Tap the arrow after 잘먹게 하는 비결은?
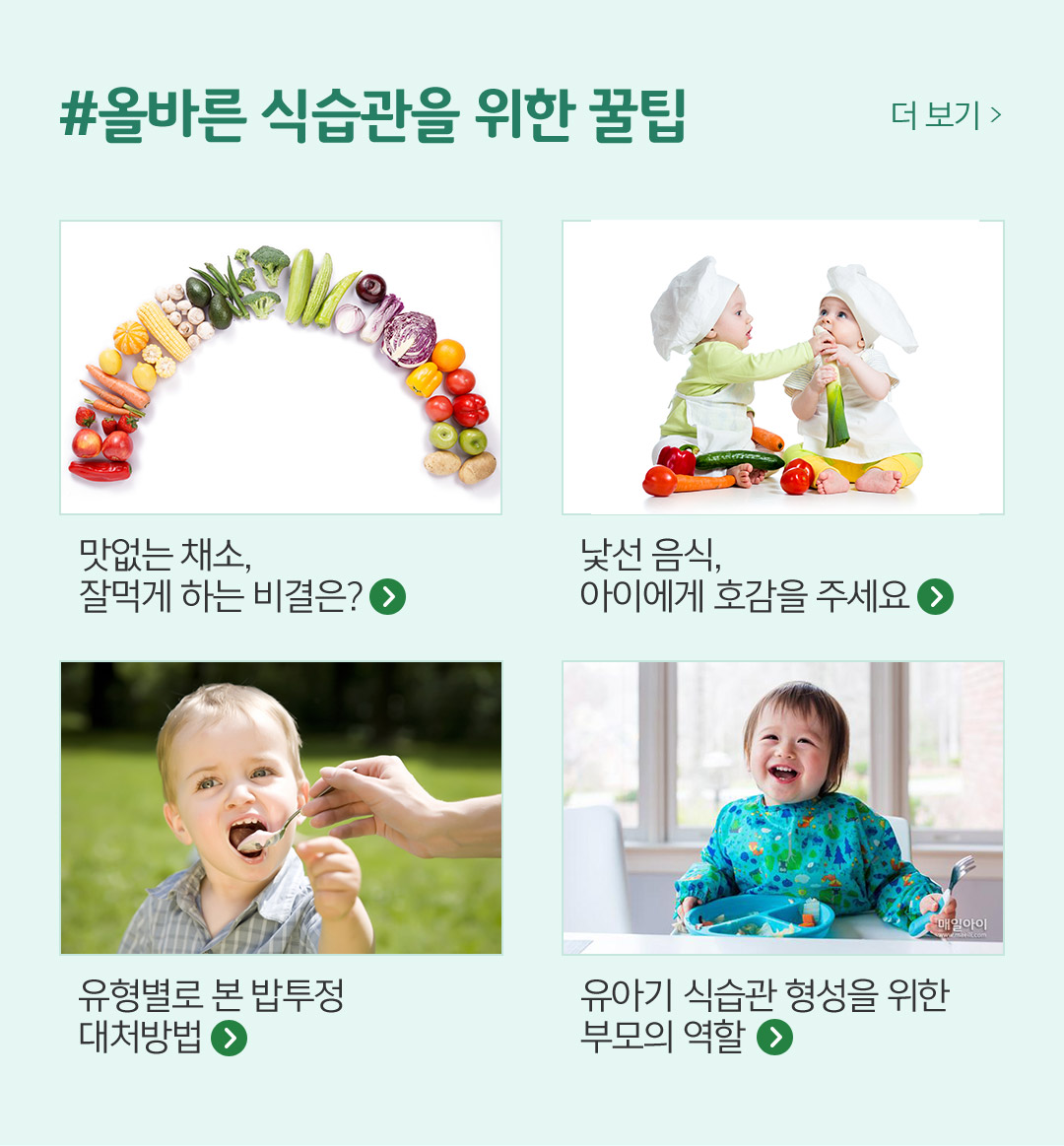Image resolution: width=1064 pixels, height=1146 pixels. (387, 597)
